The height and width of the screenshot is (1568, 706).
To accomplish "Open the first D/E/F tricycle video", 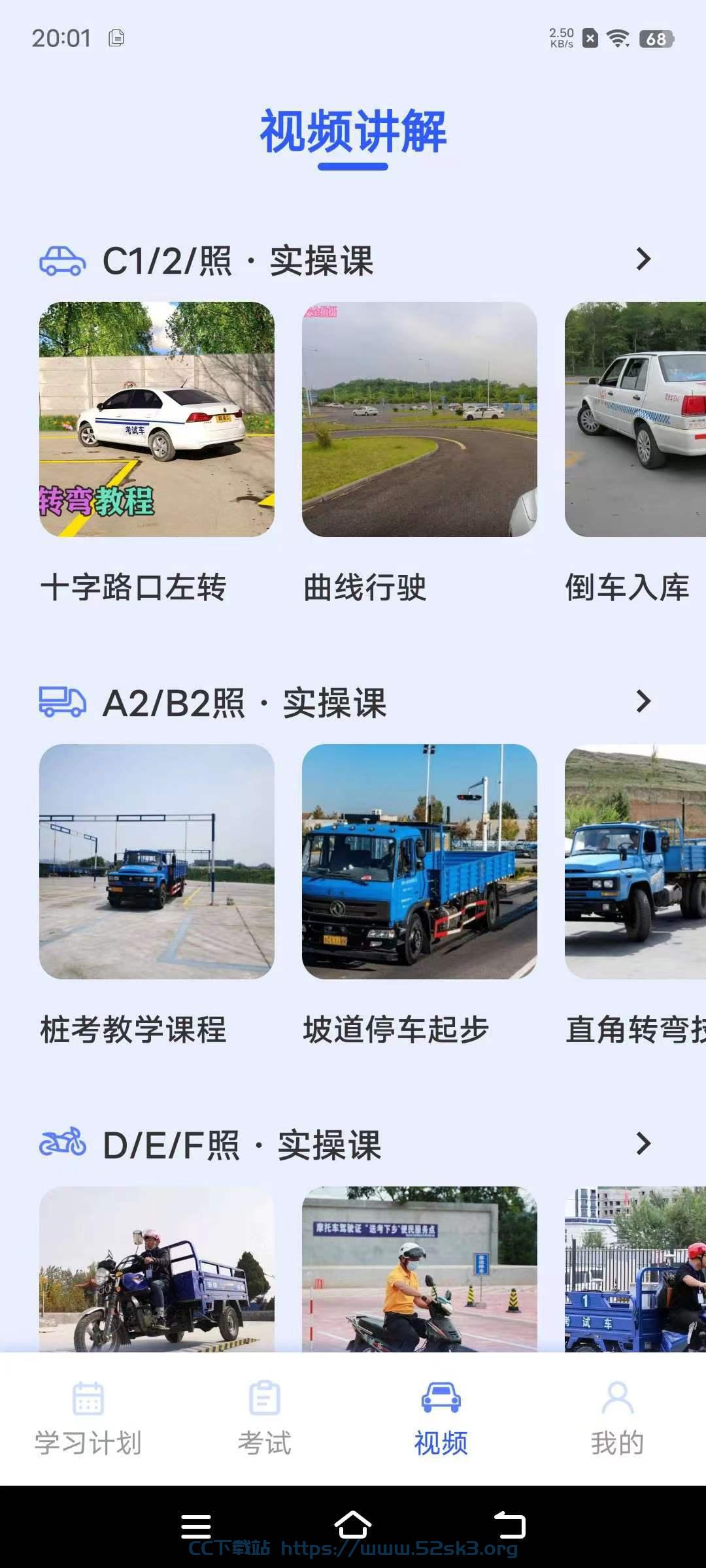I will click(x=157, y=1269).
